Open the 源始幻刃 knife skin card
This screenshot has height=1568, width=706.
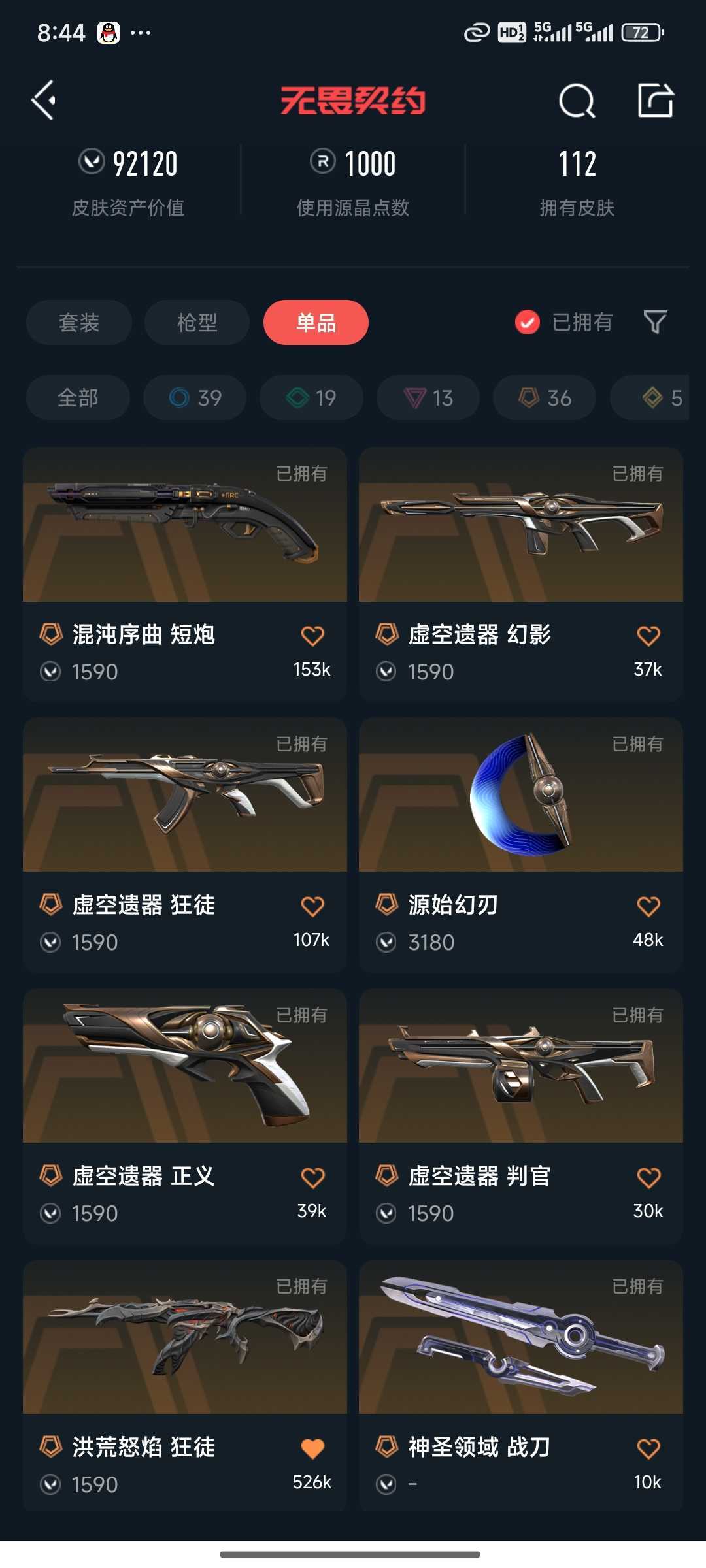click(521, 845)
